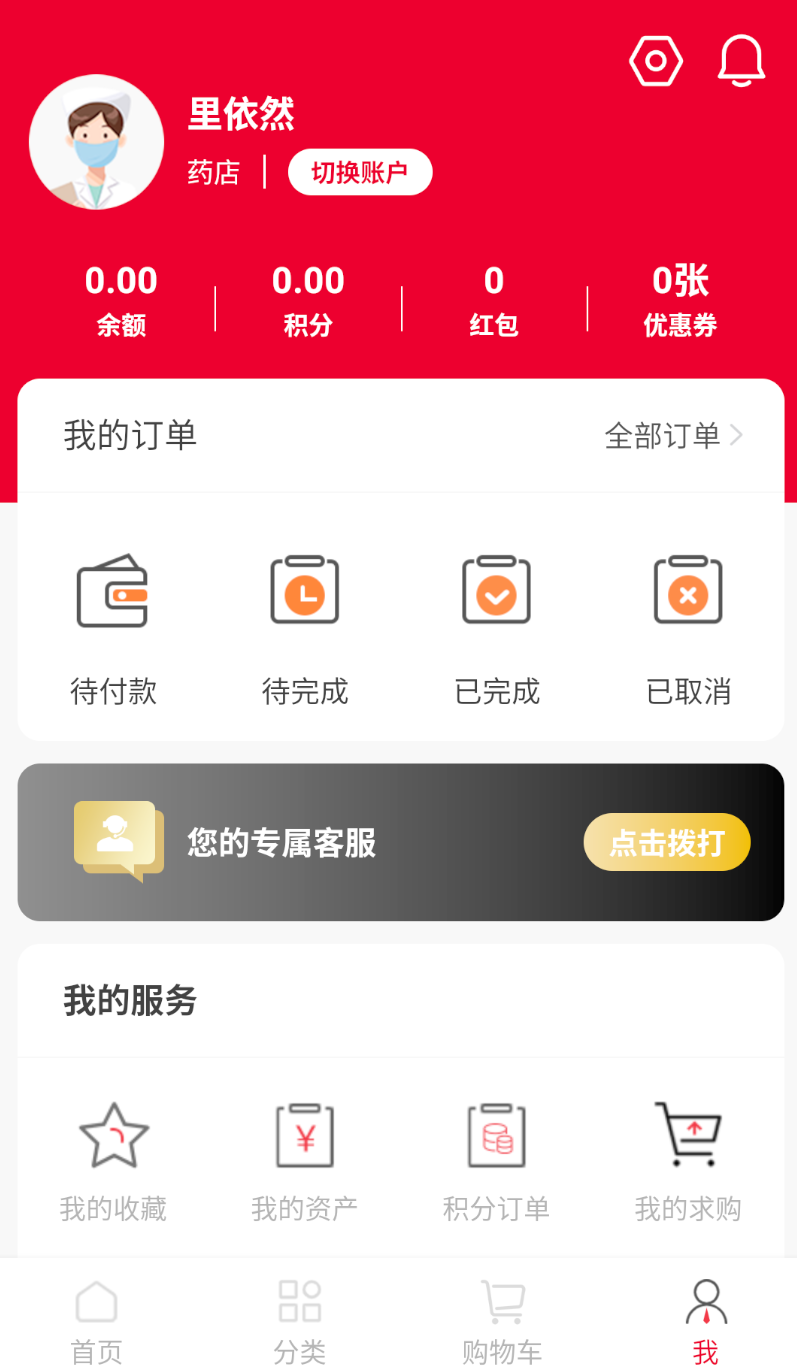The height and width of the screenshot is (1371, 797).
Task: Tap 点击拨打 to call customer service
Action: click(667, 842)
